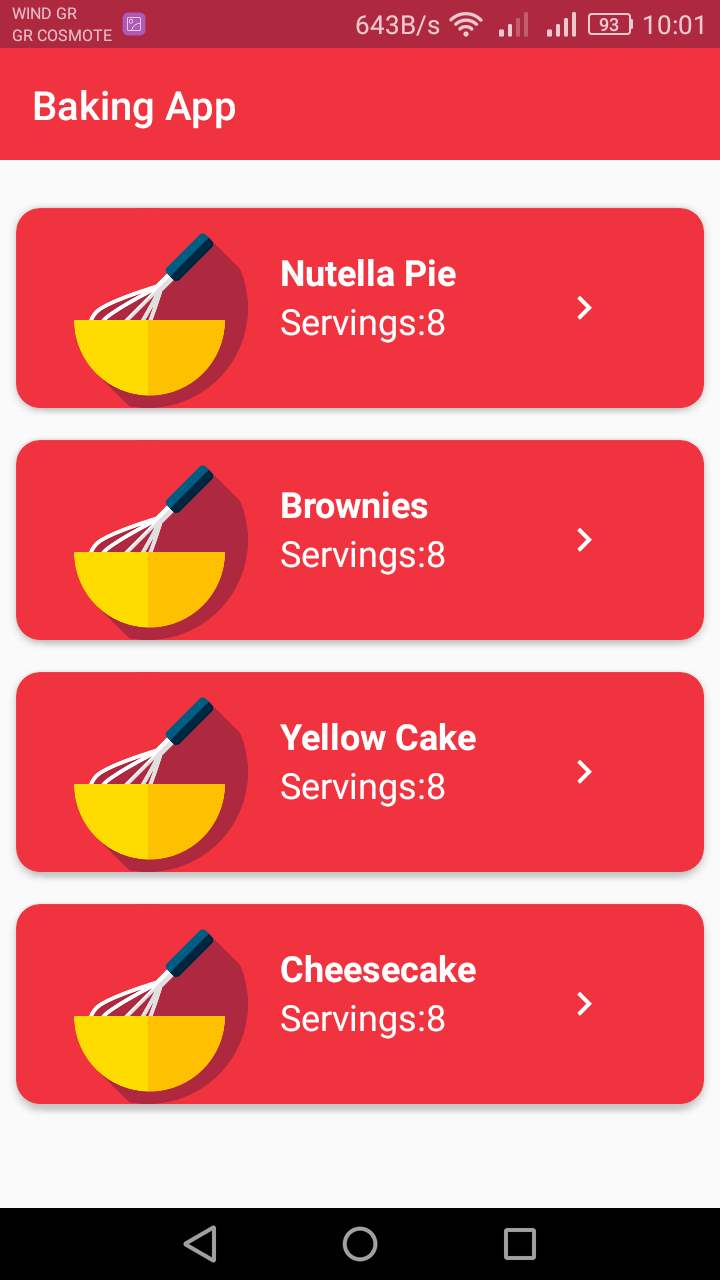Open the Nutella Pie recipe card

point(360,308)
